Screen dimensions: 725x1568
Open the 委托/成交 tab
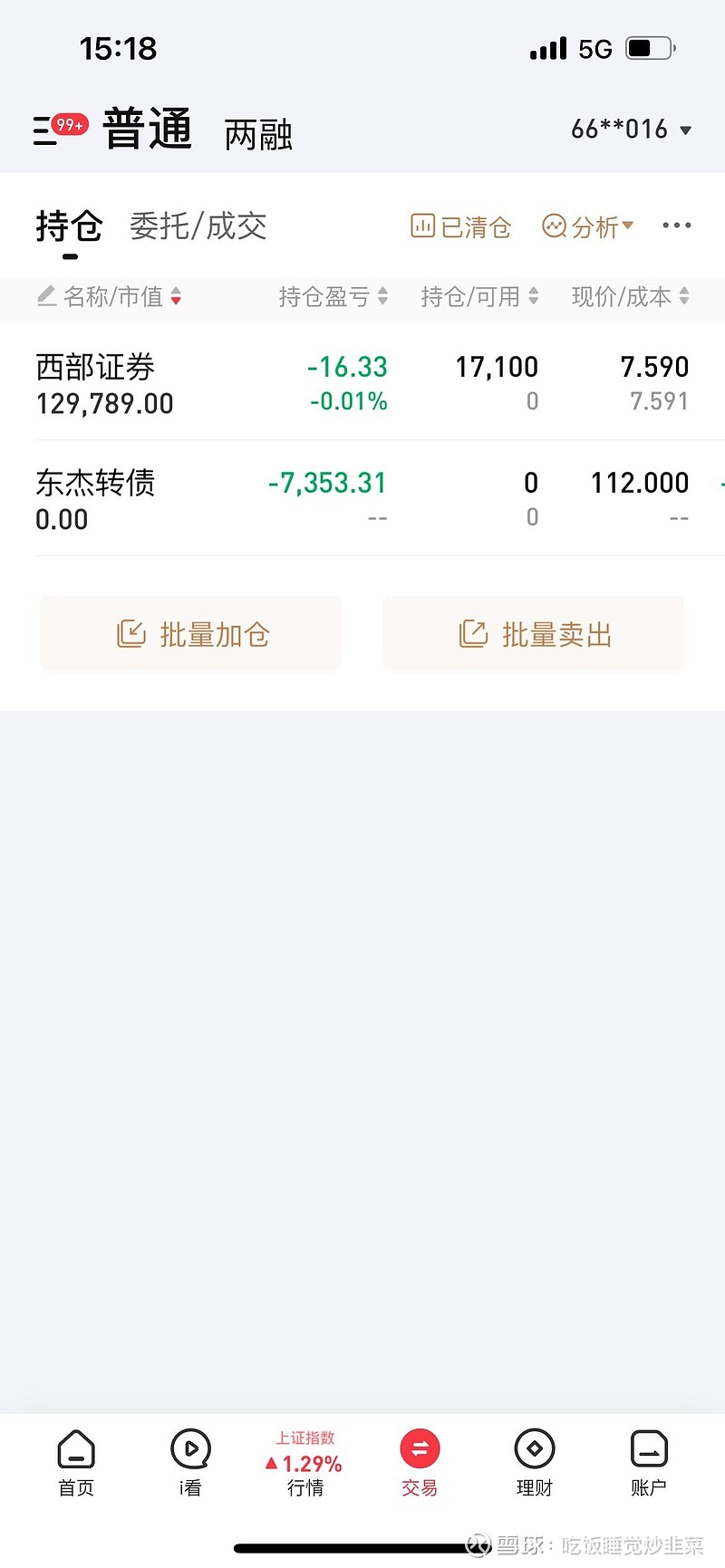click(198, 226)
